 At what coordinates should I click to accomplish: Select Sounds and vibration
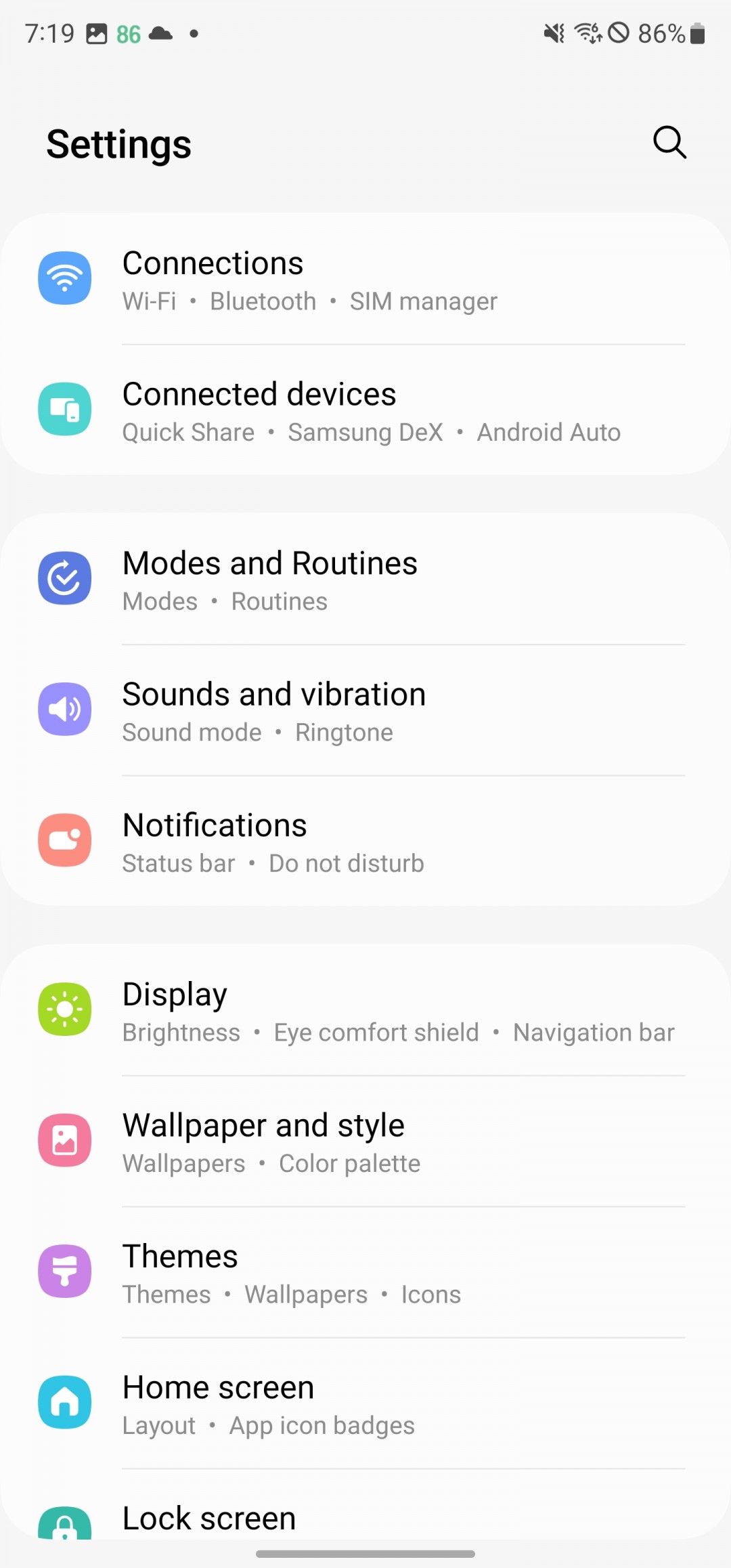coord(365,711)
